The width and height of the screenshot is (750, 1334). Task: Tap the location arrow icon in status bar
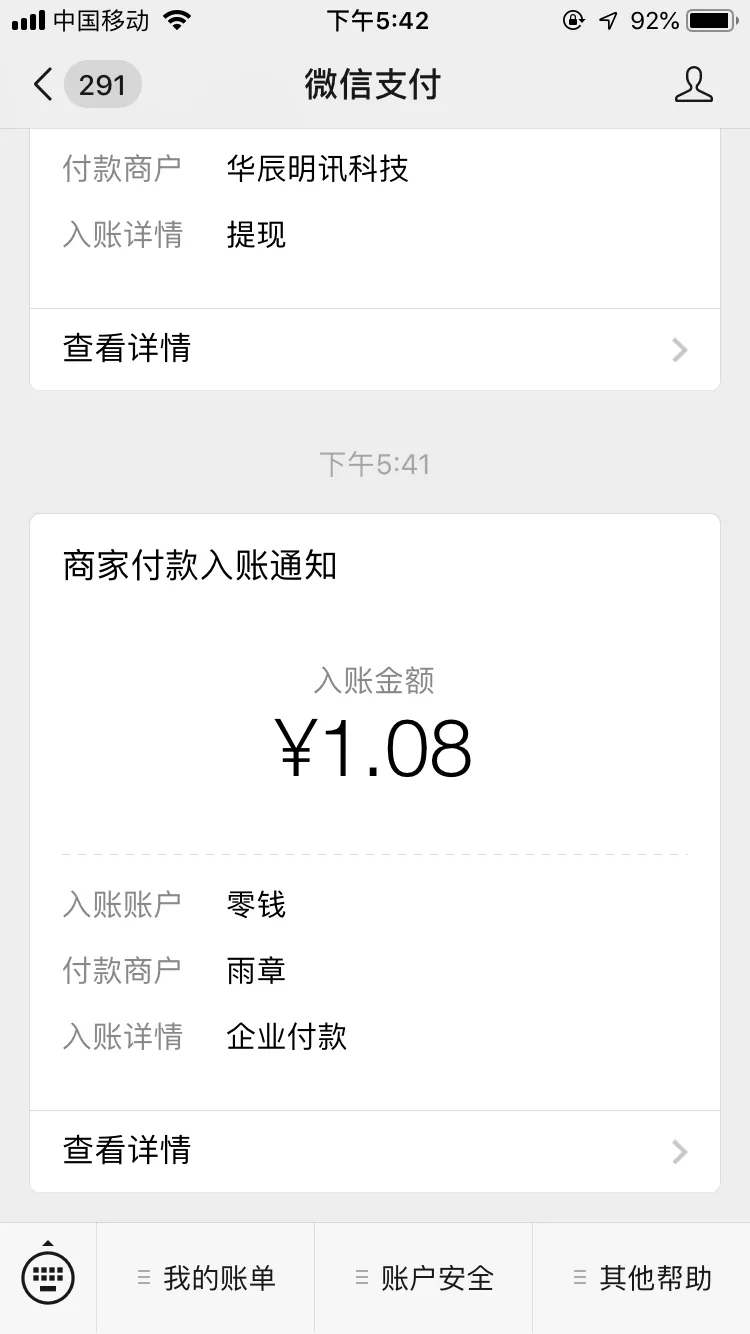click(x=610, y=18)
